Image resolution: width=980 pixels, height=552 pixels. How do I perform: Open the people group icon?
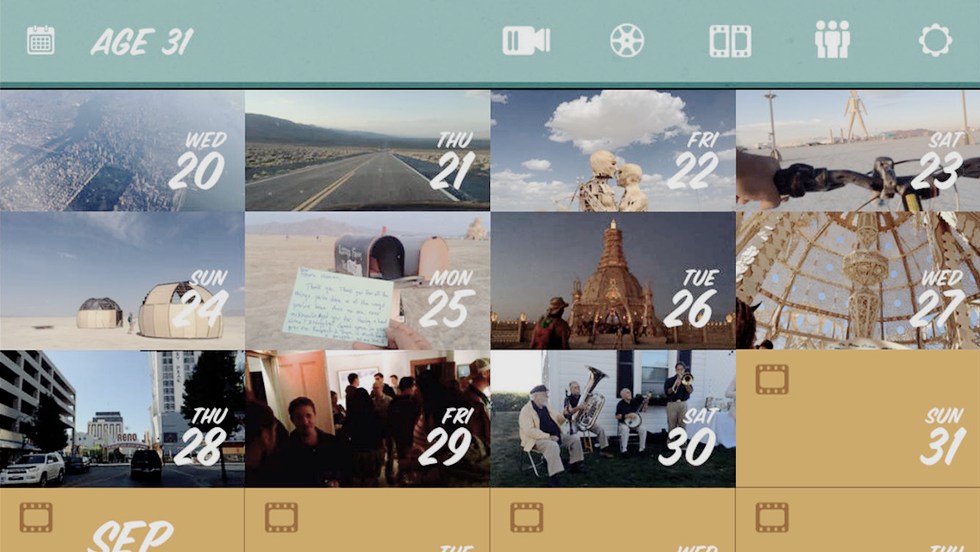click(832, 41)
